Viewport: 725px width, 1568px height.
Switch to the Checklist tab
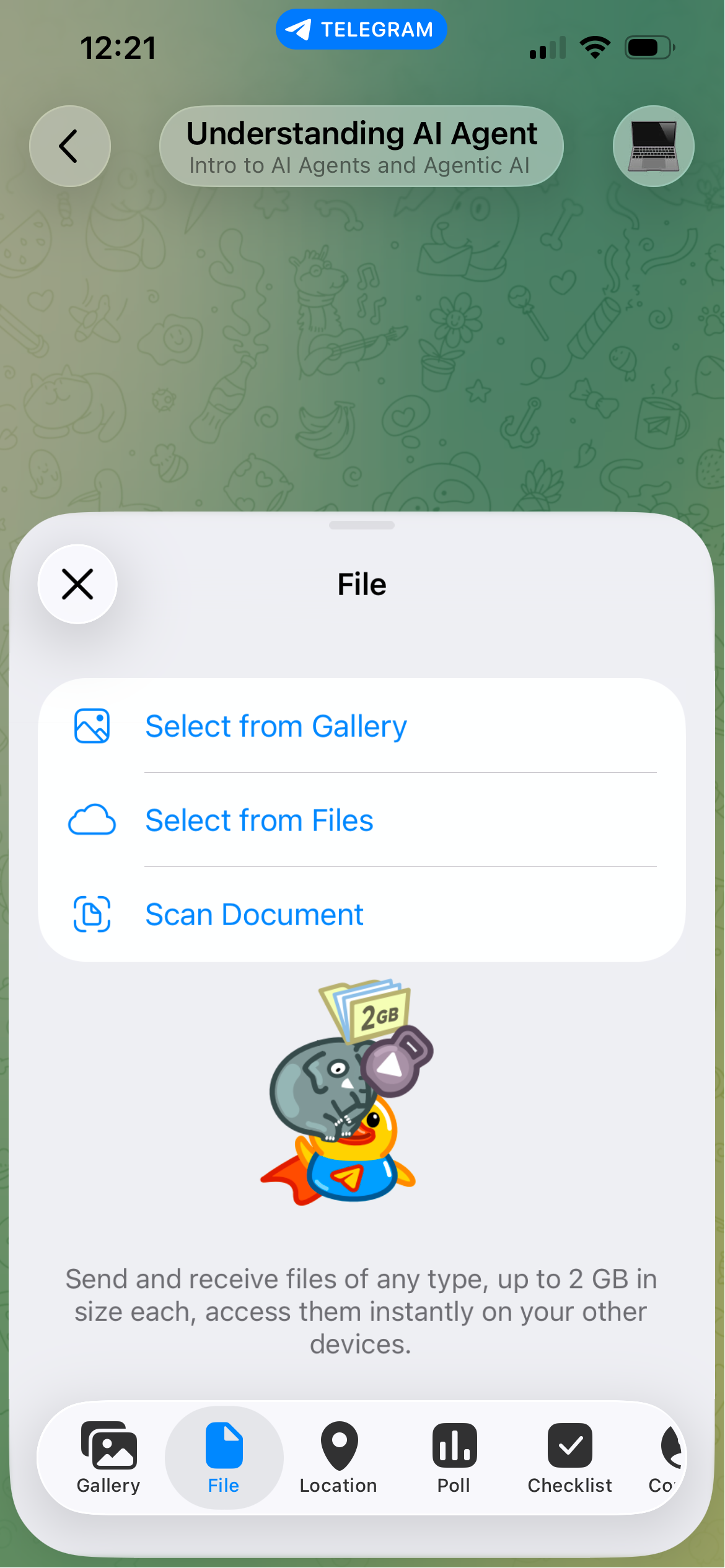(x=569, y=1458)
